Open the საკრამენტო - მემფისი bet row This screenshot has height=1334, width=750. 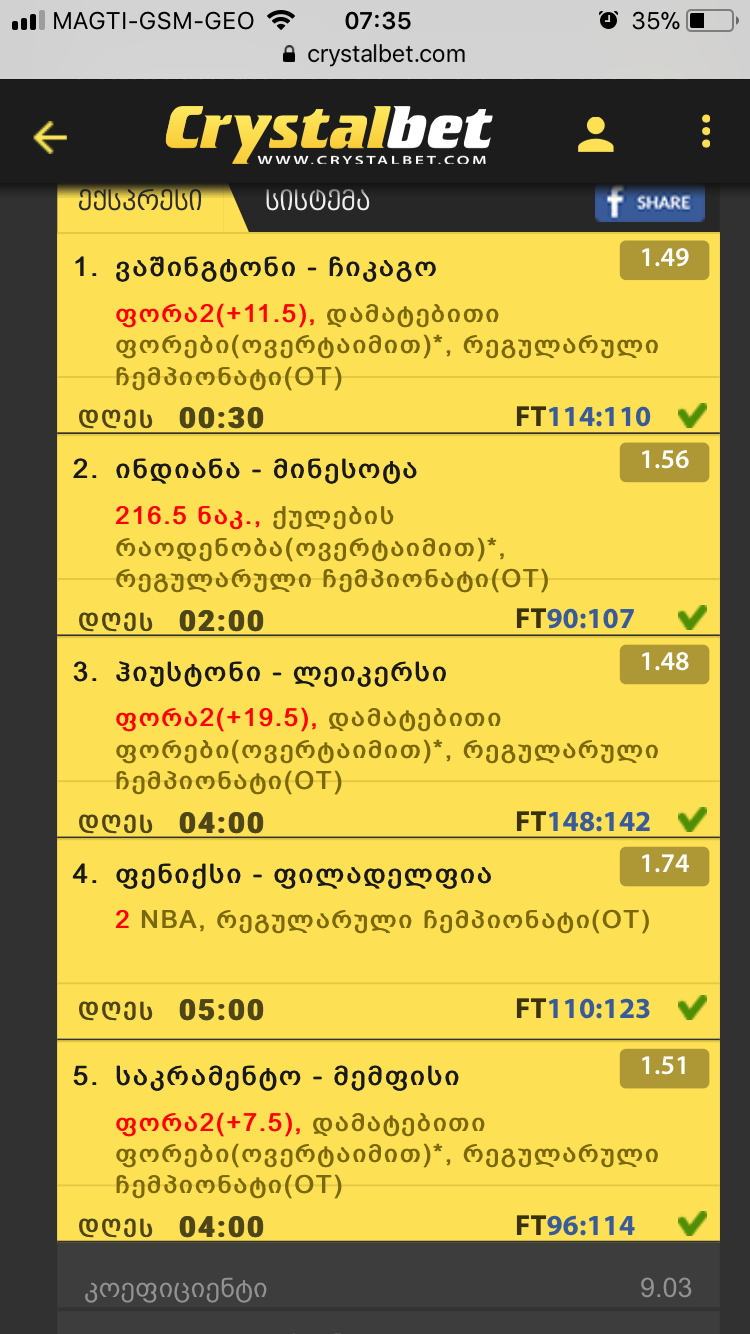click(388, 1141)
